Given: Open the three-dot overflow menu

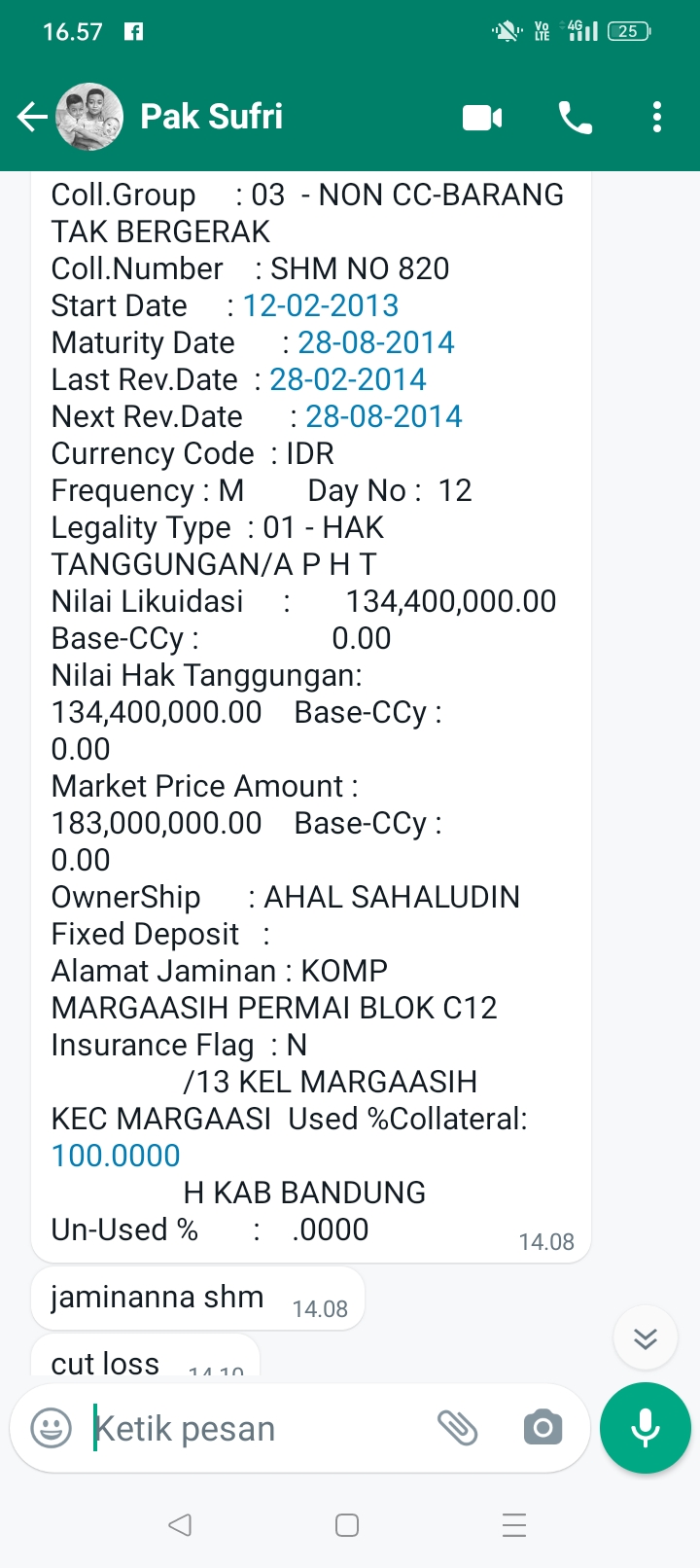Looking at the screenshot, I should click(x=657, y=118).
